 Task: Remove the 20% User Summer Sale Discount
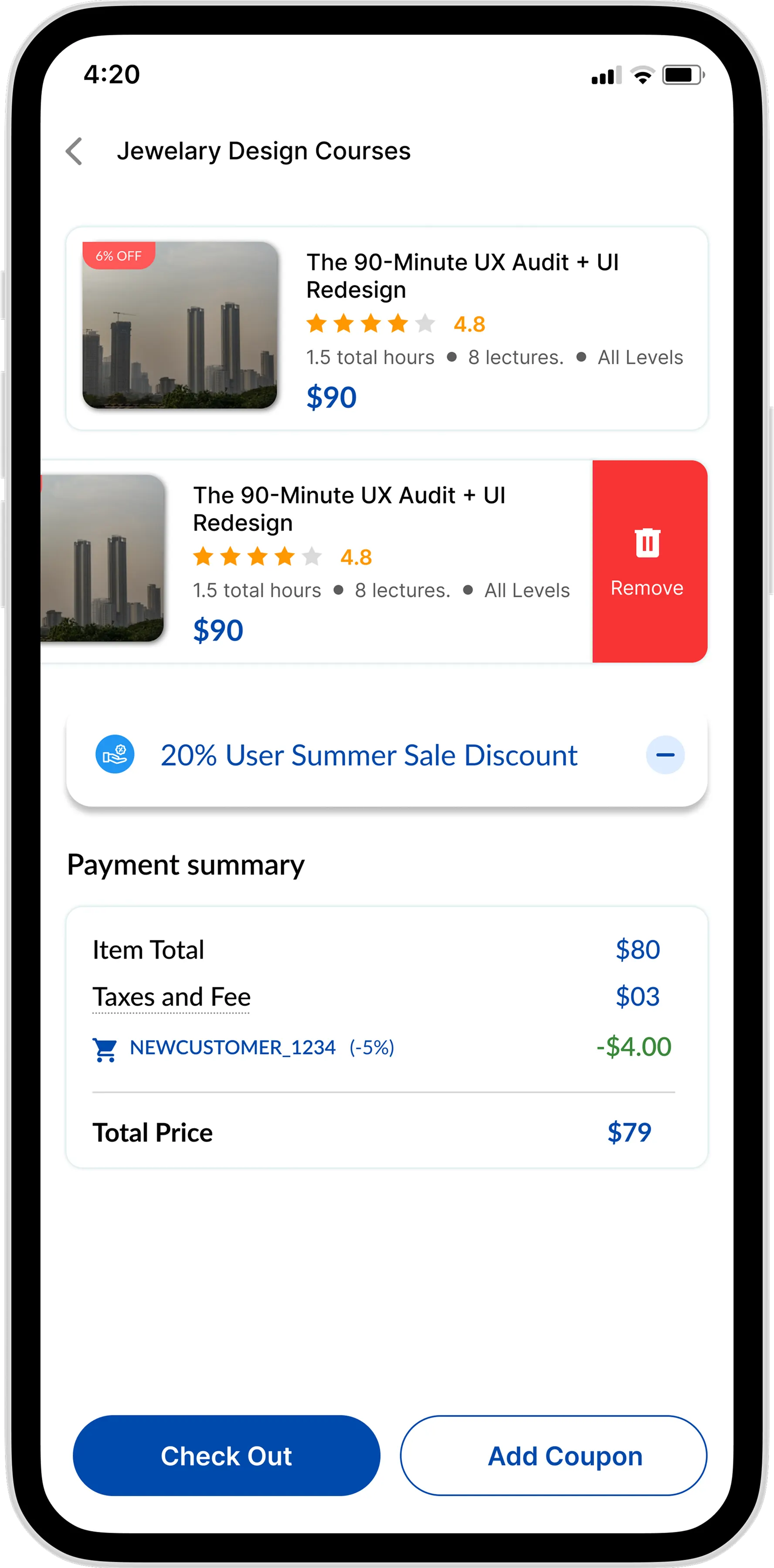point(664,755)
